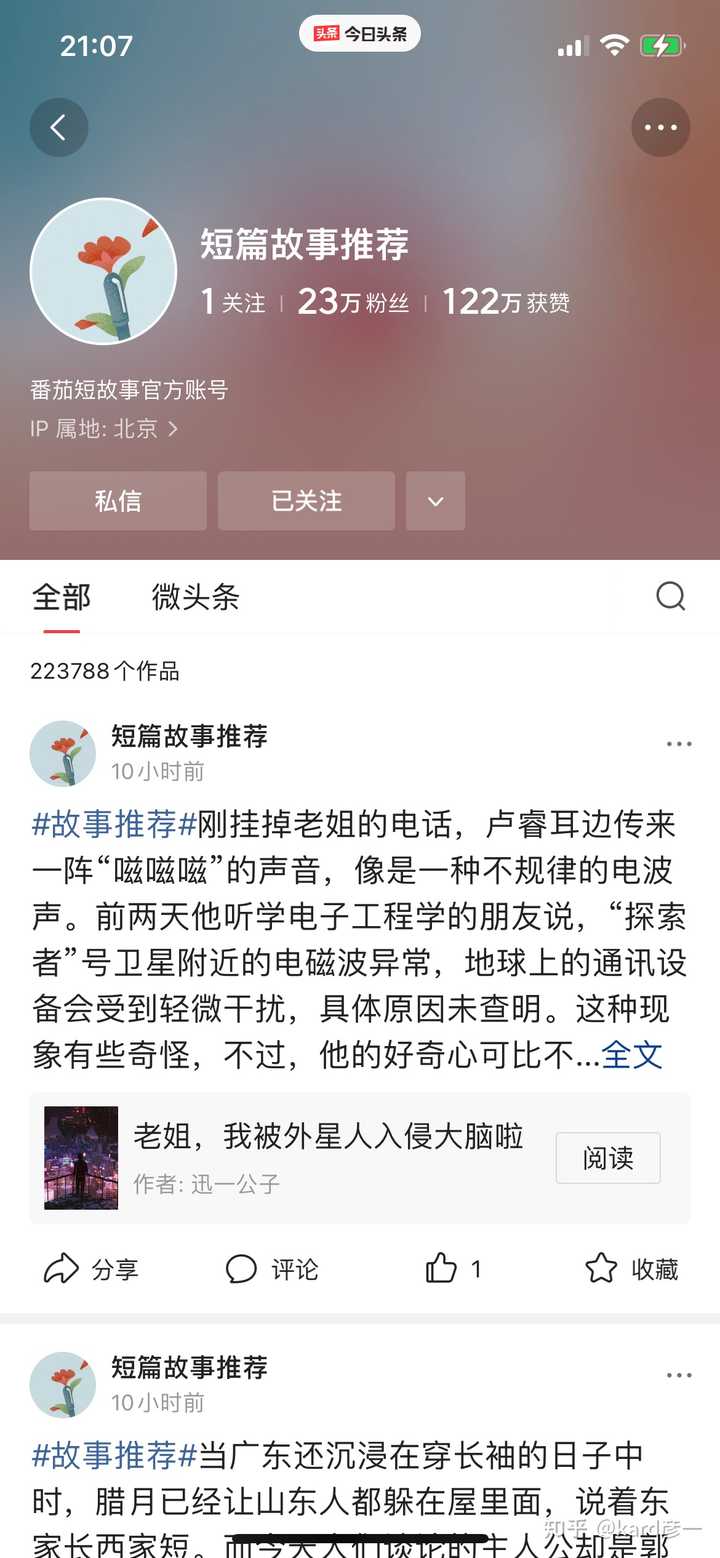Expand the dropdown arrow next to 已关注
Screen dimensions: 720x1558
click(435, 501)
